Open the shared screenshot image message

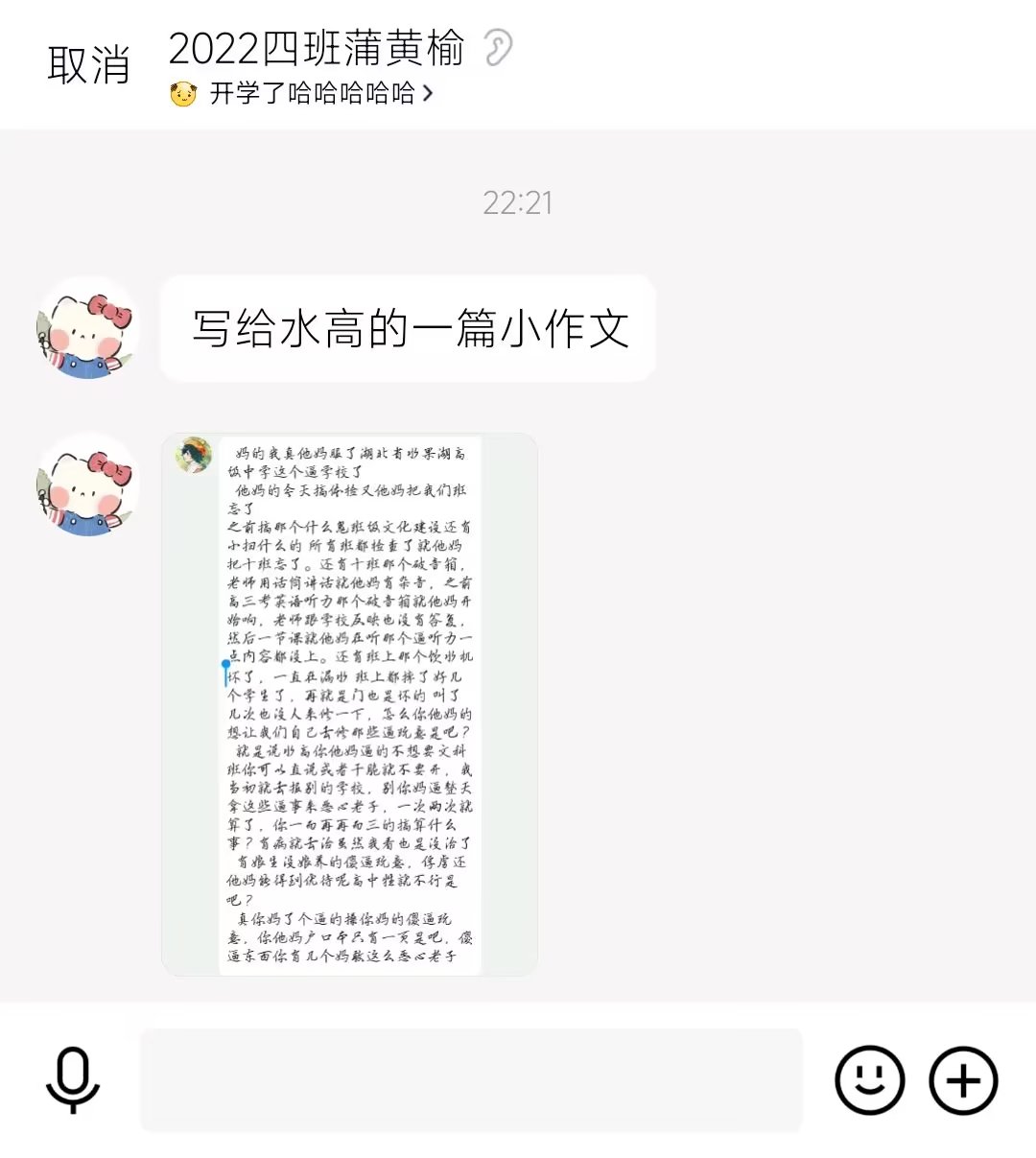[x=349, y=704]
